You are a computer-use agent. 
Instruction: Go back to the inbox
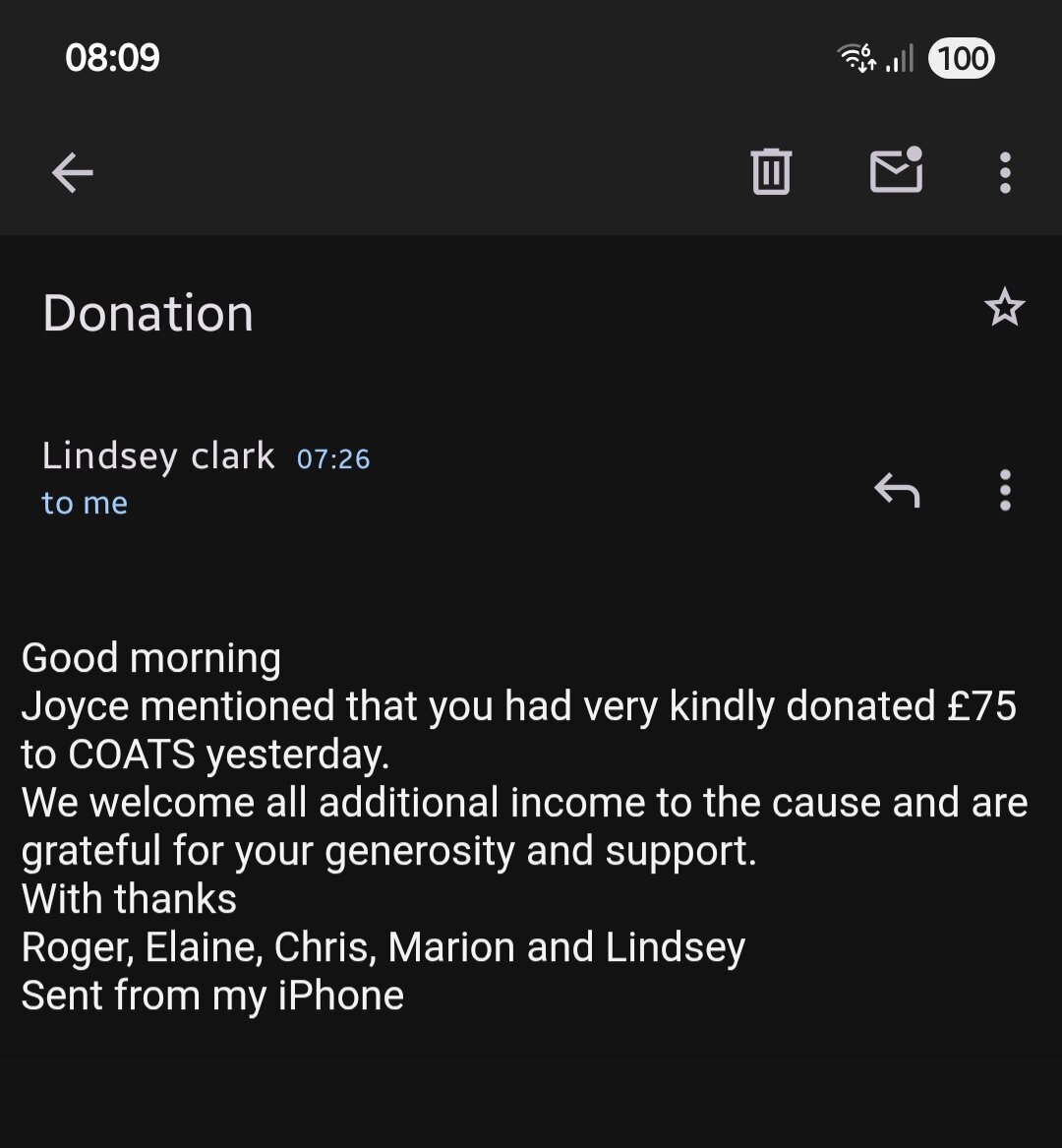coord(72,174)
